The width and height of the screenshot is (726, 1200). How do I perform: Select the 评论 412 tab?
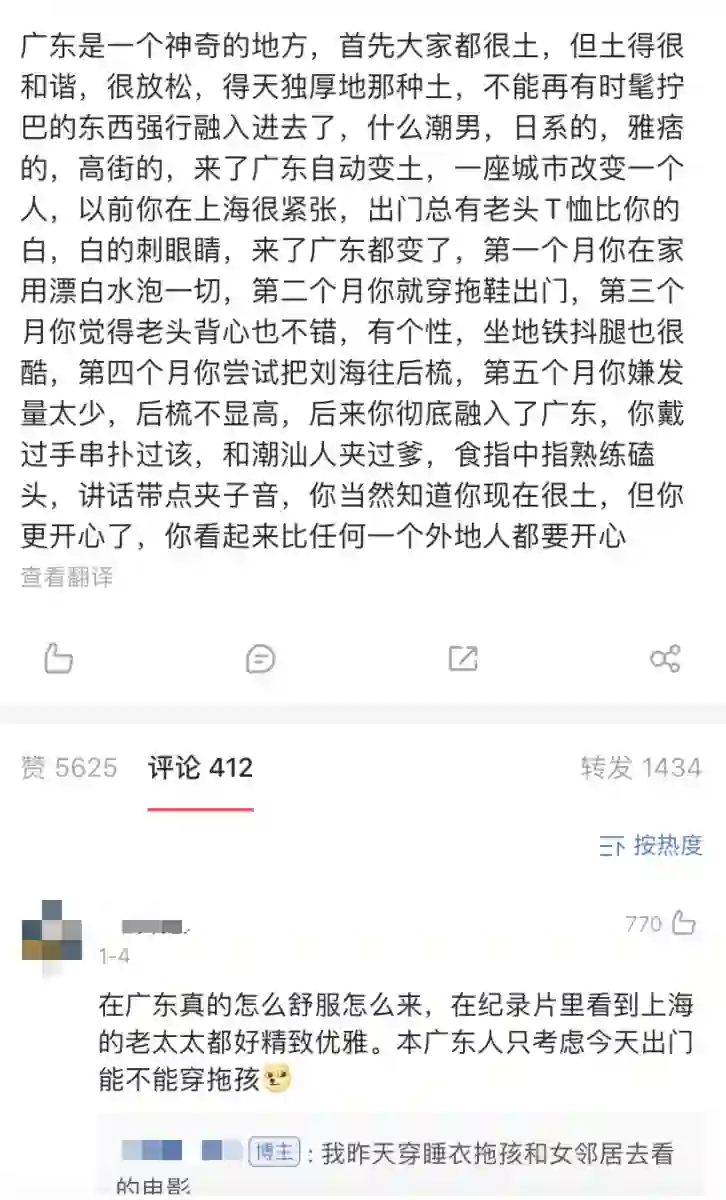click(x=200, y=768)
